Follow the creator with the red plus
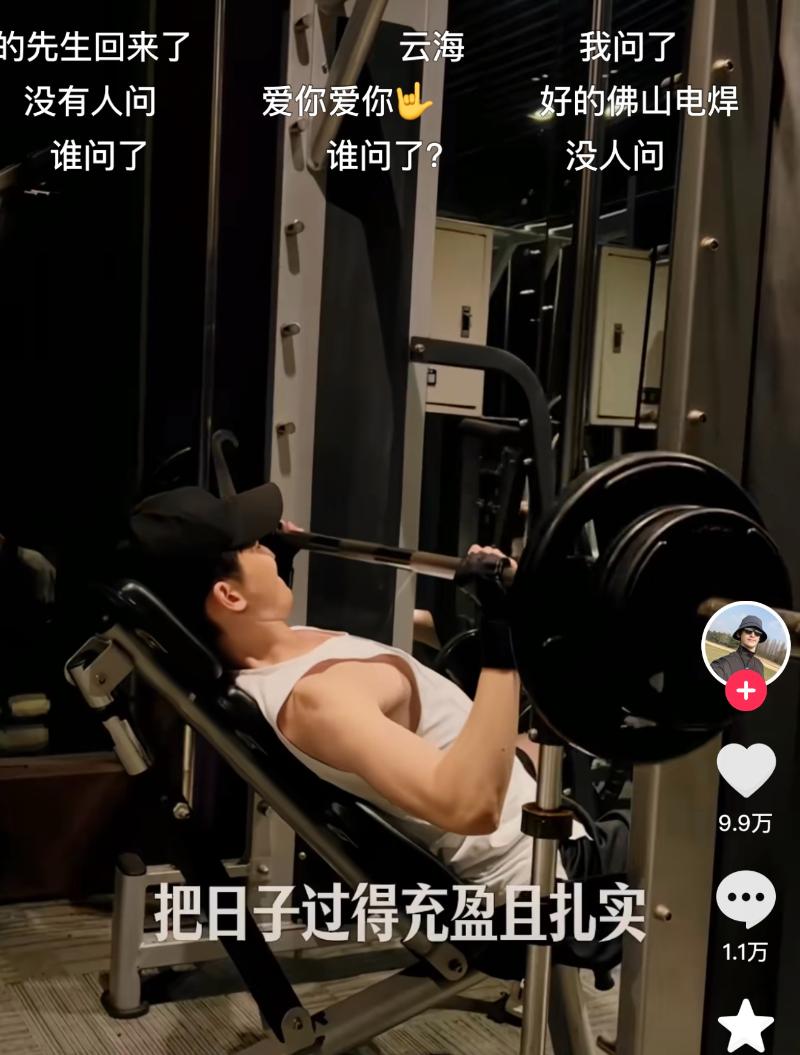 click(746, 691)
